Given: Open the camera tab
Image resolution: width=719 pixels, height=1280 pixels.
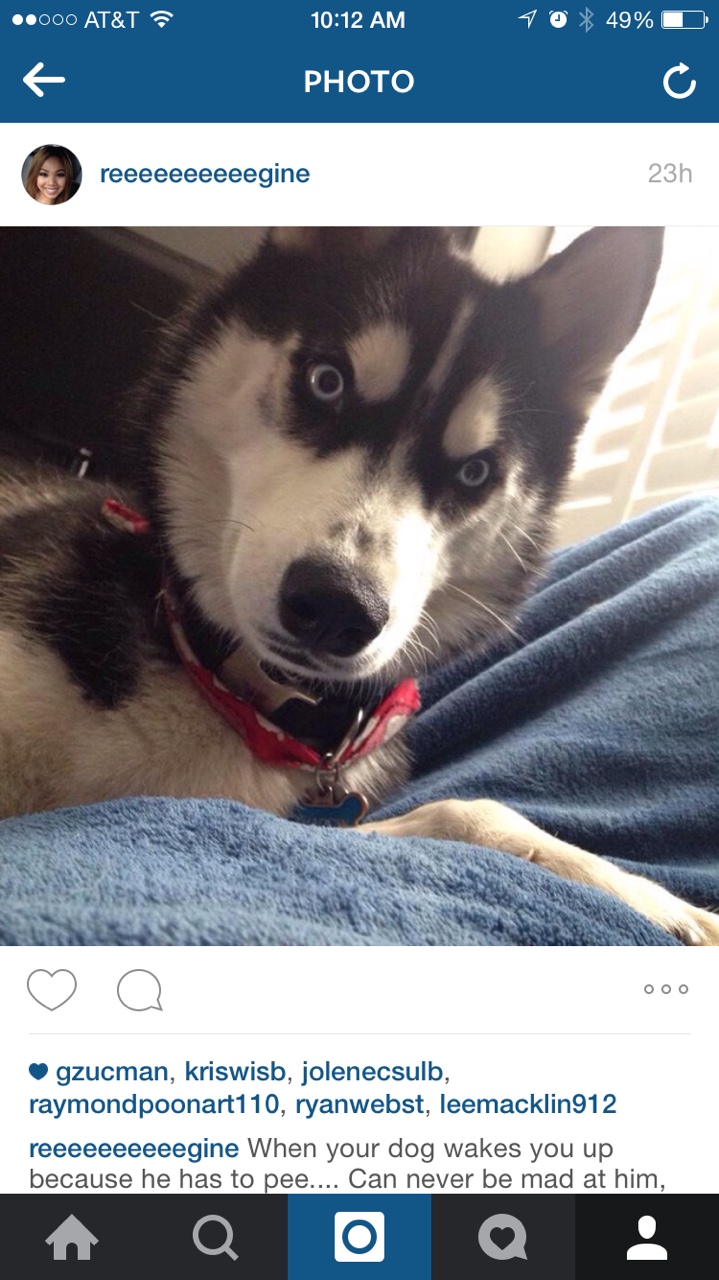Looking at the screenshot, I should point(359,1238).
